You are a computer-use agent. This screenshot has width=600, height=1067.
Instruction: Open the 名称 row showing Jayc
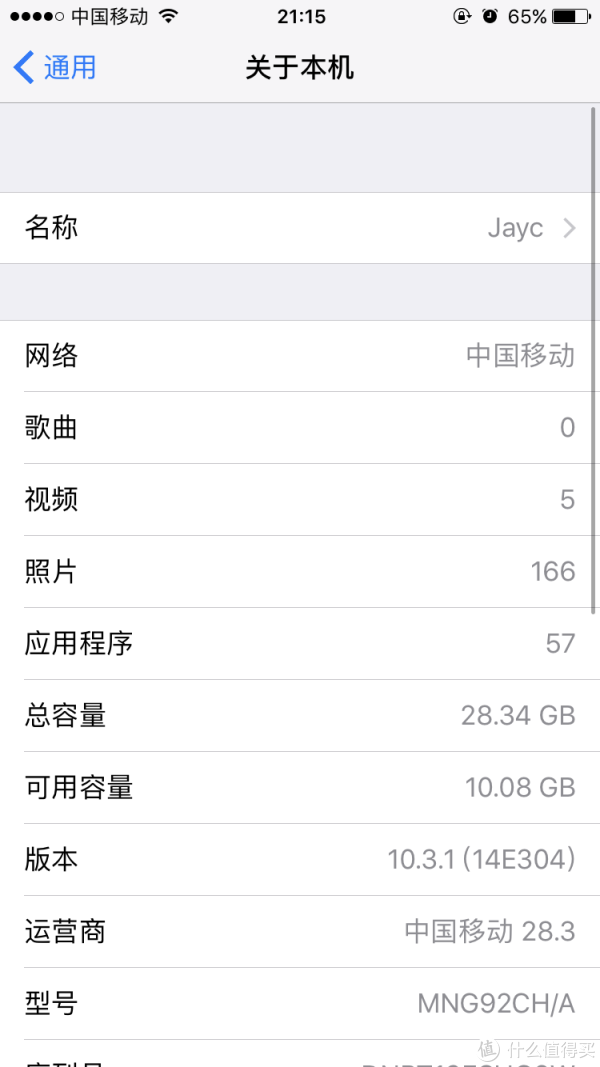(300, 228)
